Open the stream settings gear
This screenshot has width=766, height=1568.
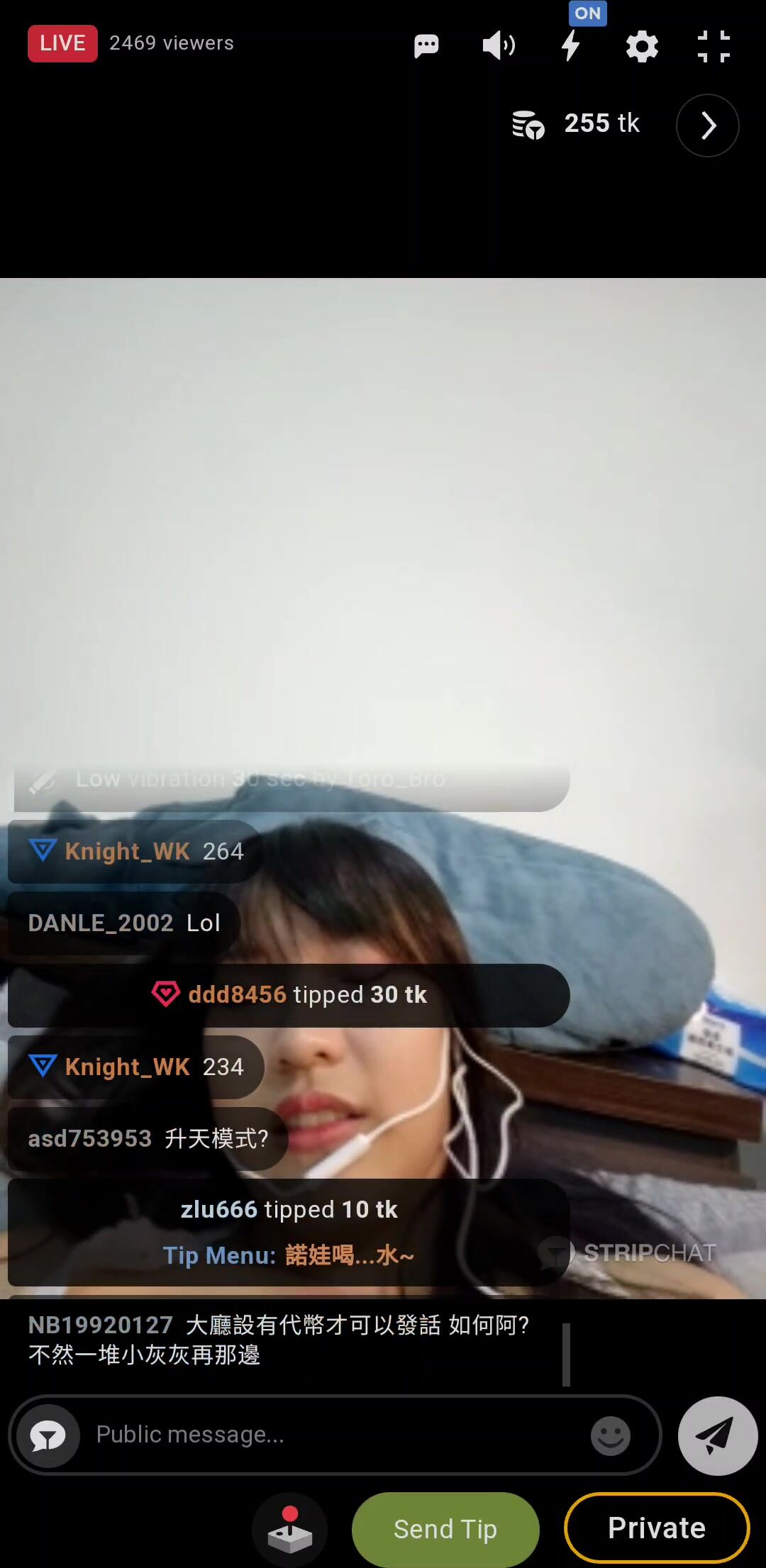pyautogui.click(x=642, y=47)
